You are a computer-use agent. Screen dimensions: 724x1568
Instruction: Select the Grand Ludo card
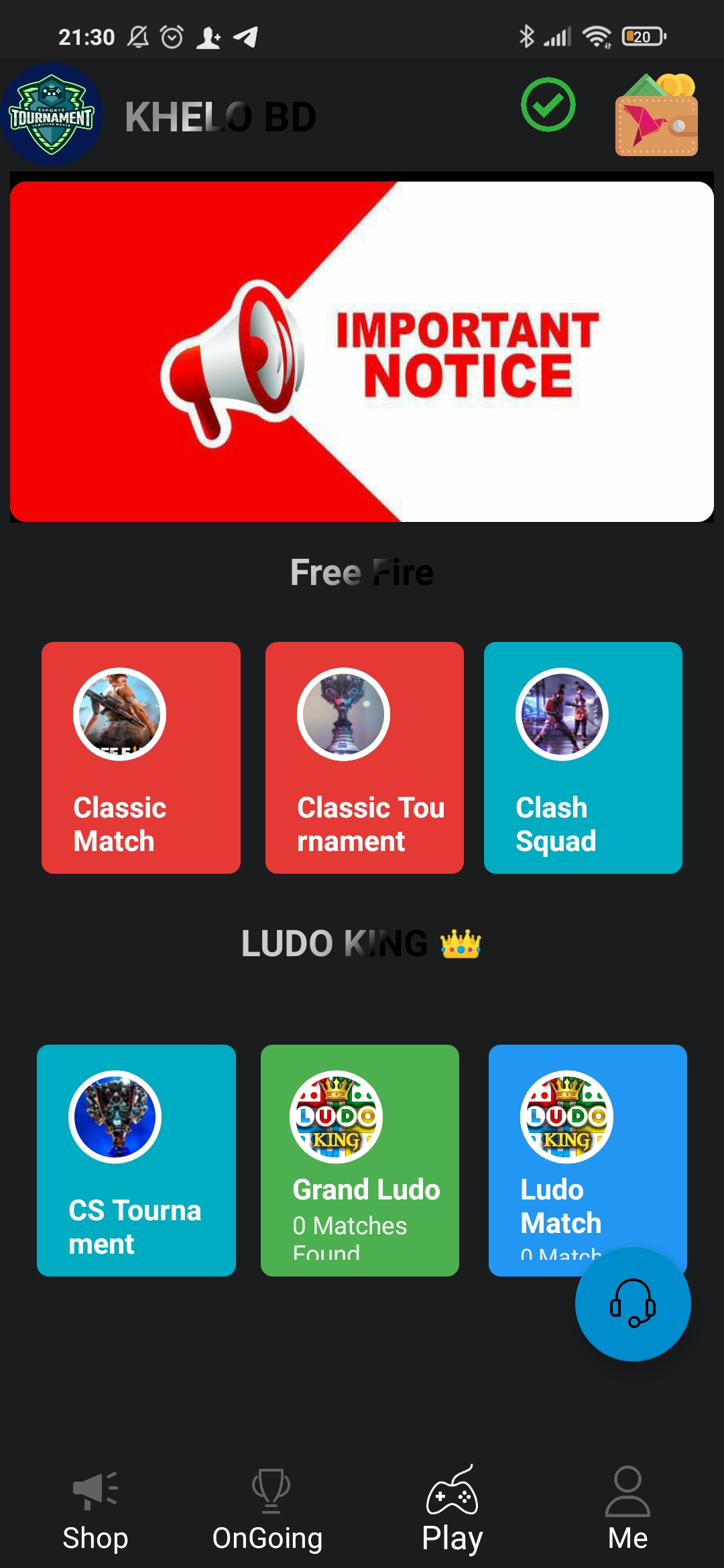(360, 1161)
